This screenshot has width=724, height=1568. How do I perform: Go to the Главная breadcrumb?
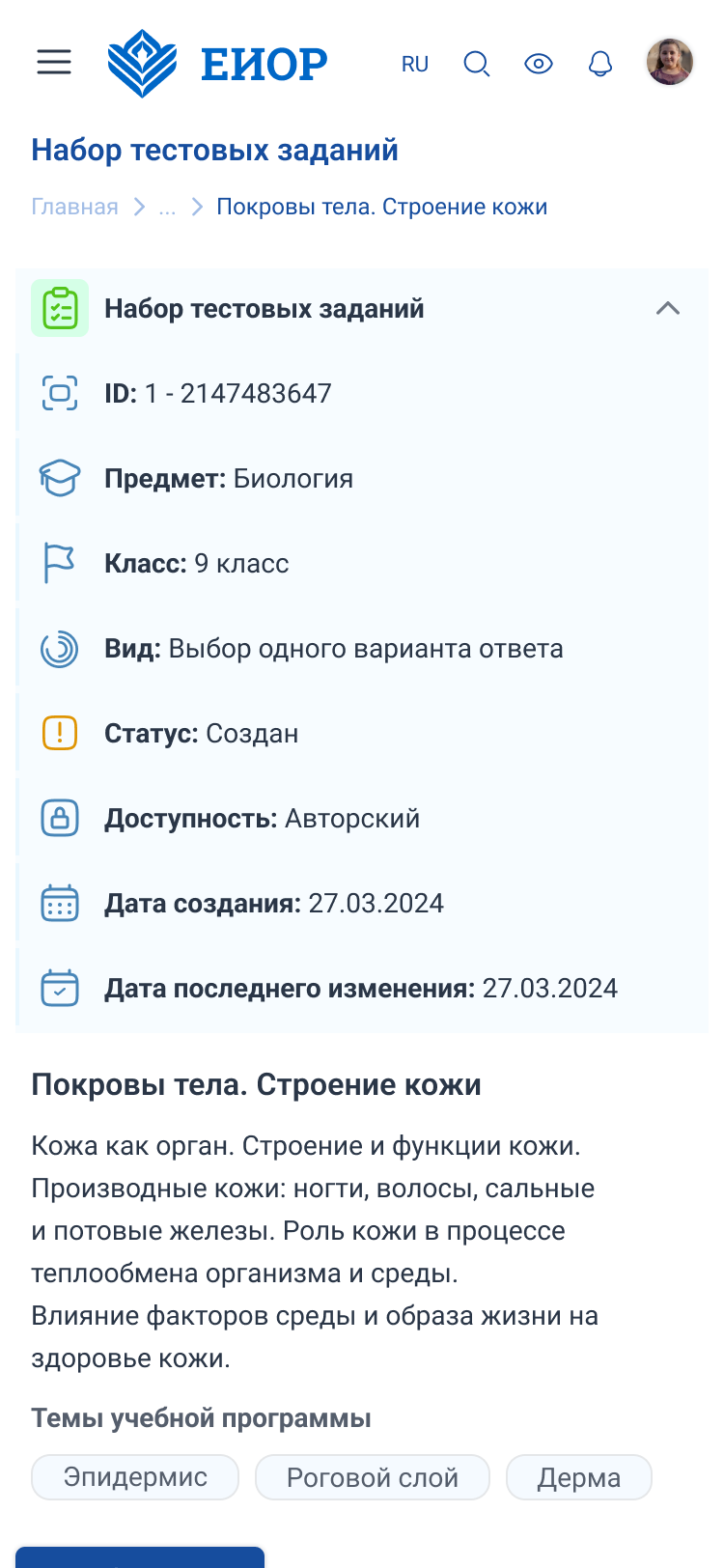pyautogui.click(x=75, y=207)
